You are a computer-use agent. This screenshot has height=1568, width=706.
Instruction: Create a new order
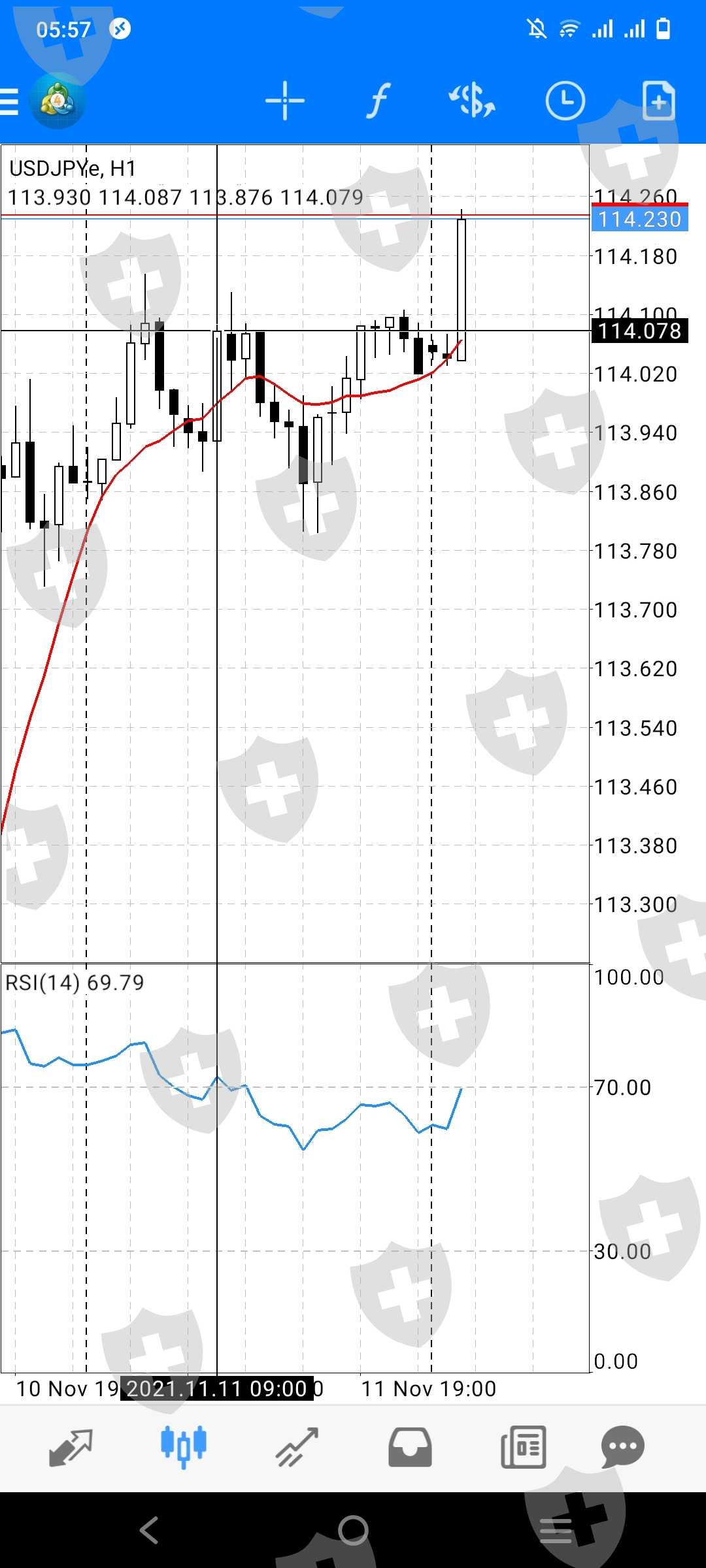click(658, 101)
